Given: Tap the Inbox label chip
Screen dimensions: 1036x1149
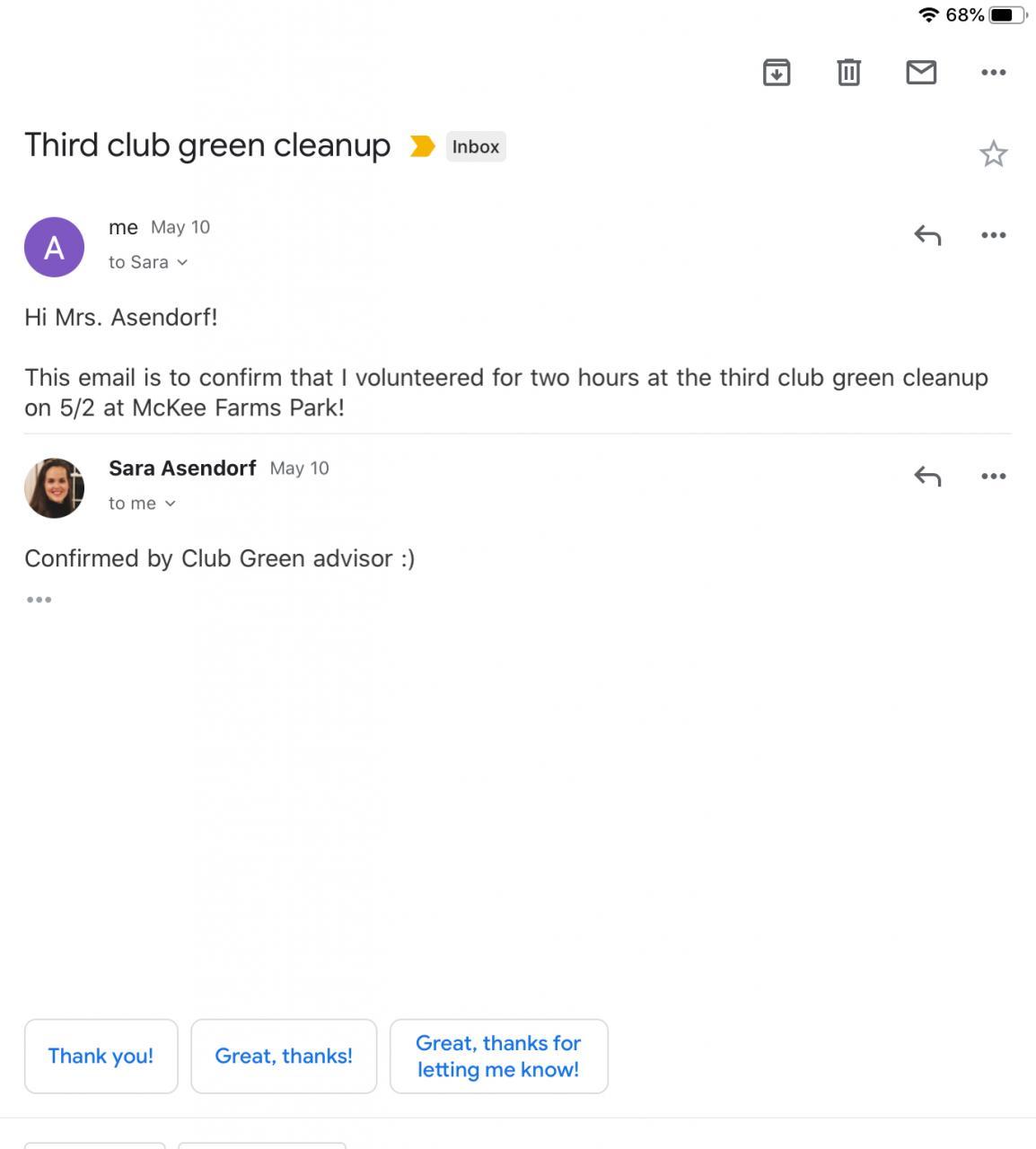Looking at the screenshot, I should [x=475, y=146].
